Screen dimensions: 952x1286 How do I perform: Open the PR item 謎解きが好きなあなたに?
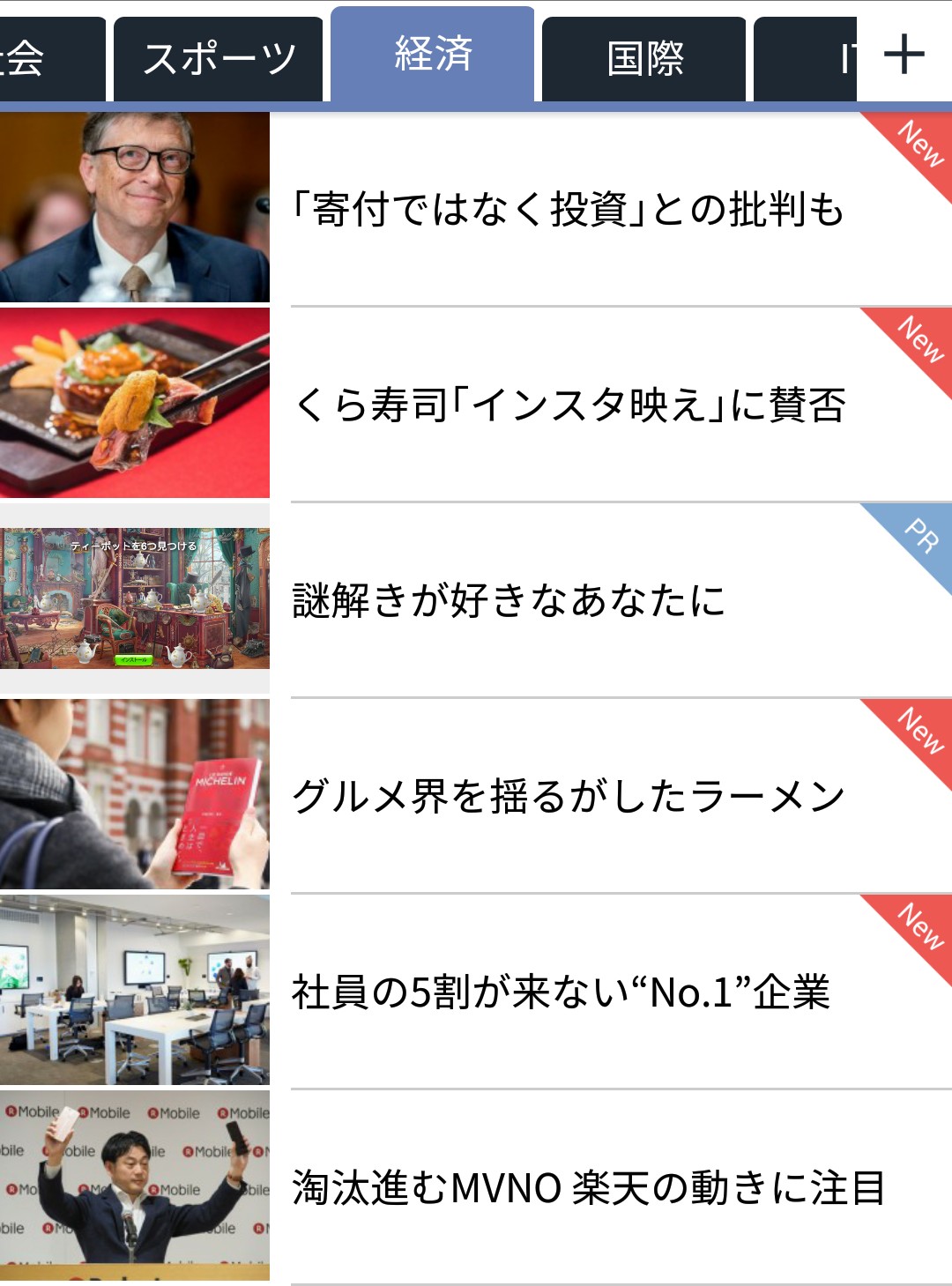click(509, 601)
